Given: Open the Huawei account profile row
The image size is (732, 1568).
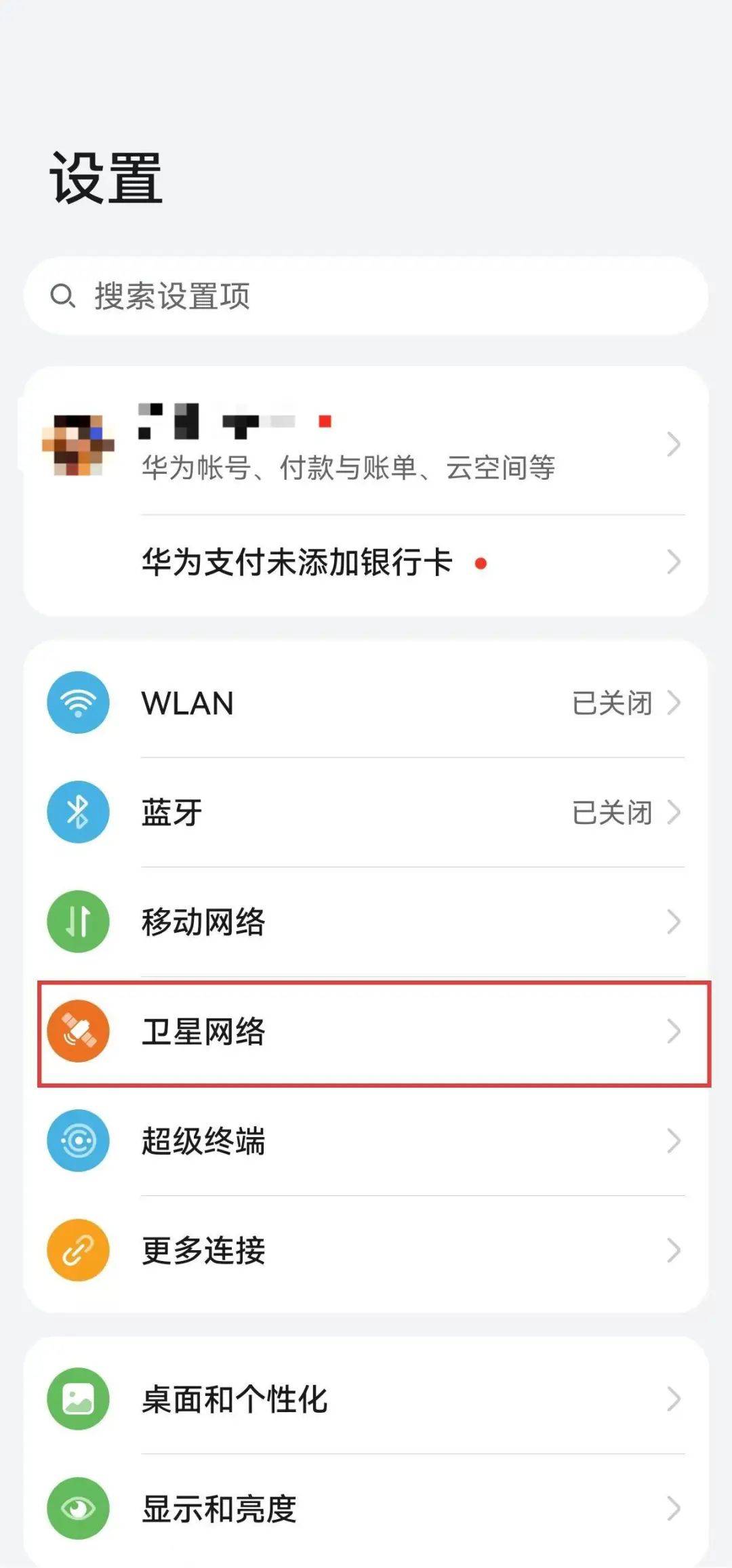Looking at the screenshot, I should [366, 444].
